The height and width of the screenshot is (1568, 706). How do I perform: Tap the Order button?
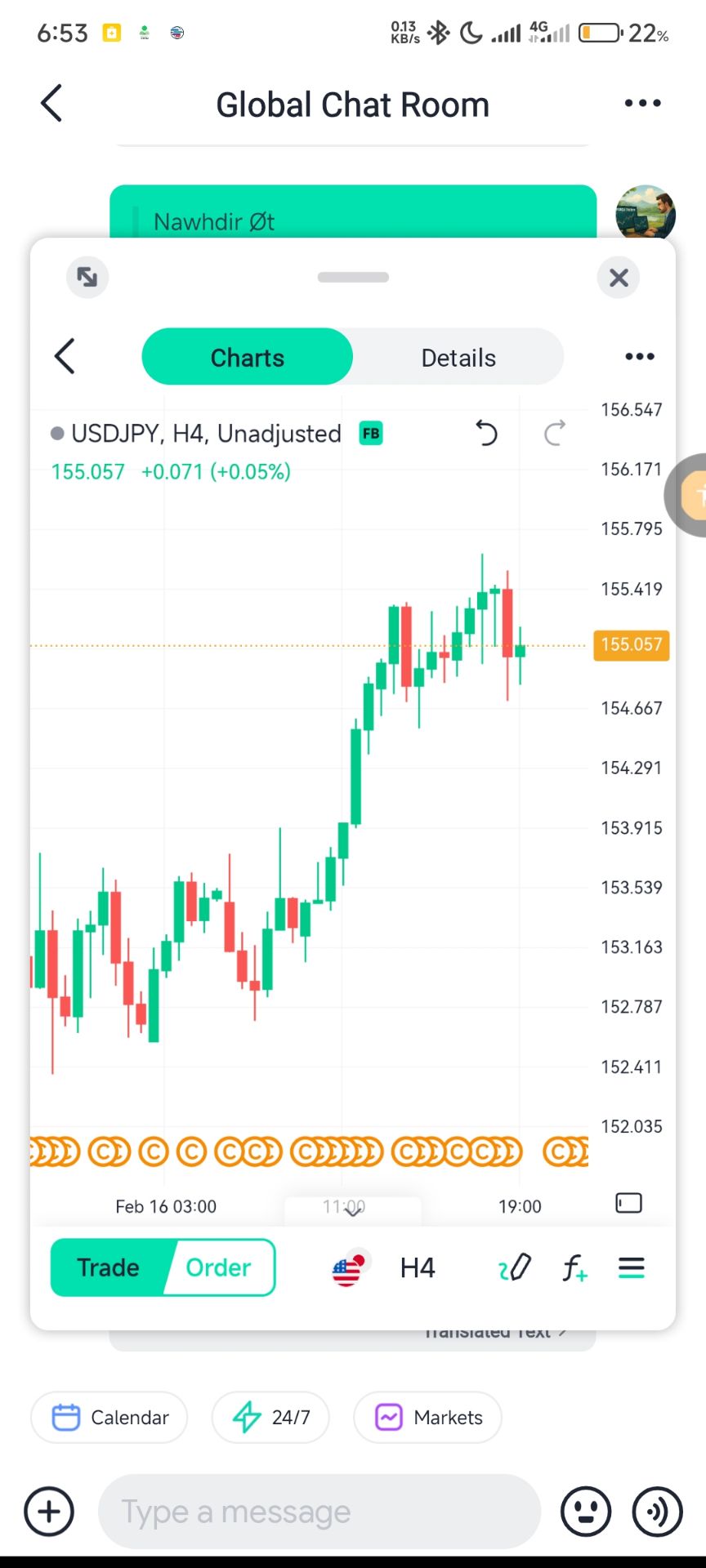[x=219, y=1267]
